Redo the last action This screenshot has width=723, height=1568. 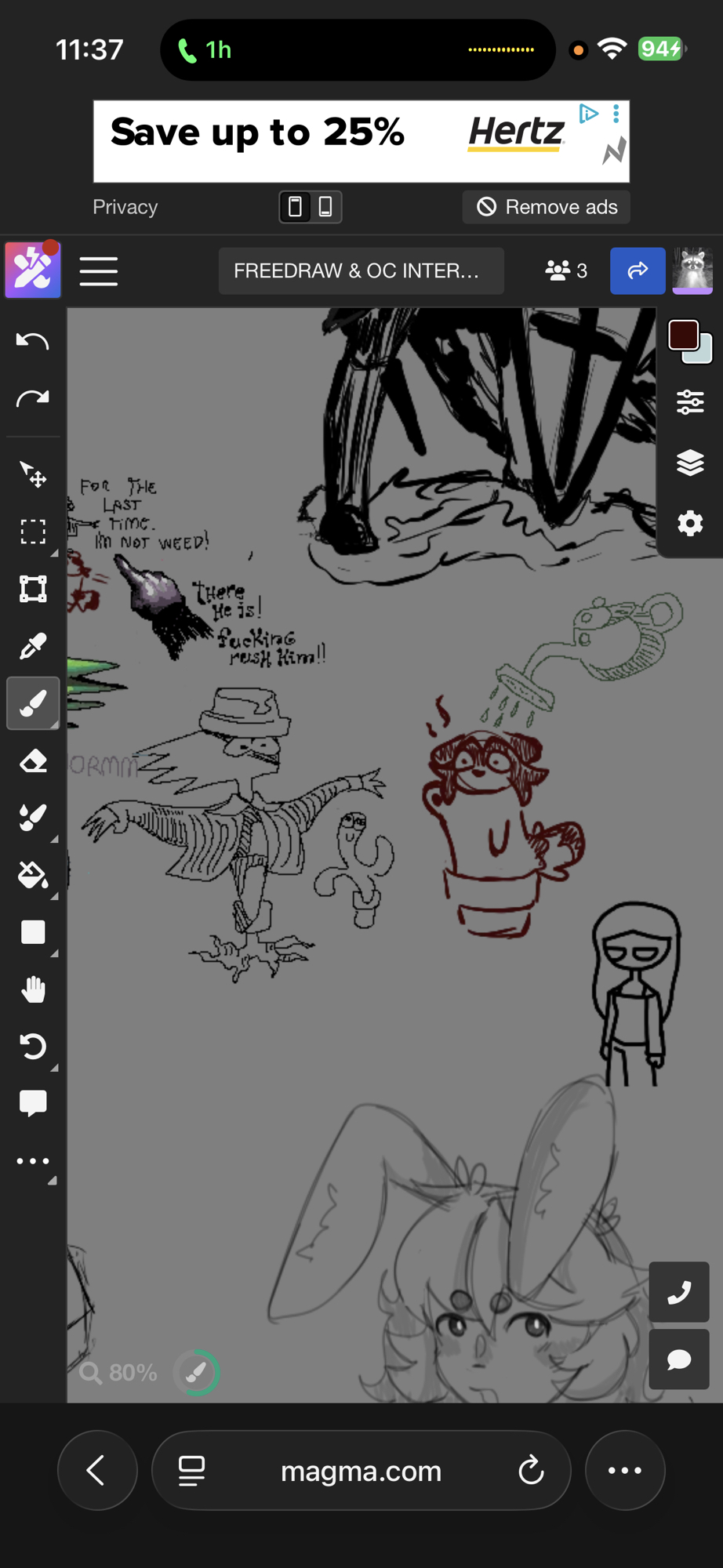32,399
